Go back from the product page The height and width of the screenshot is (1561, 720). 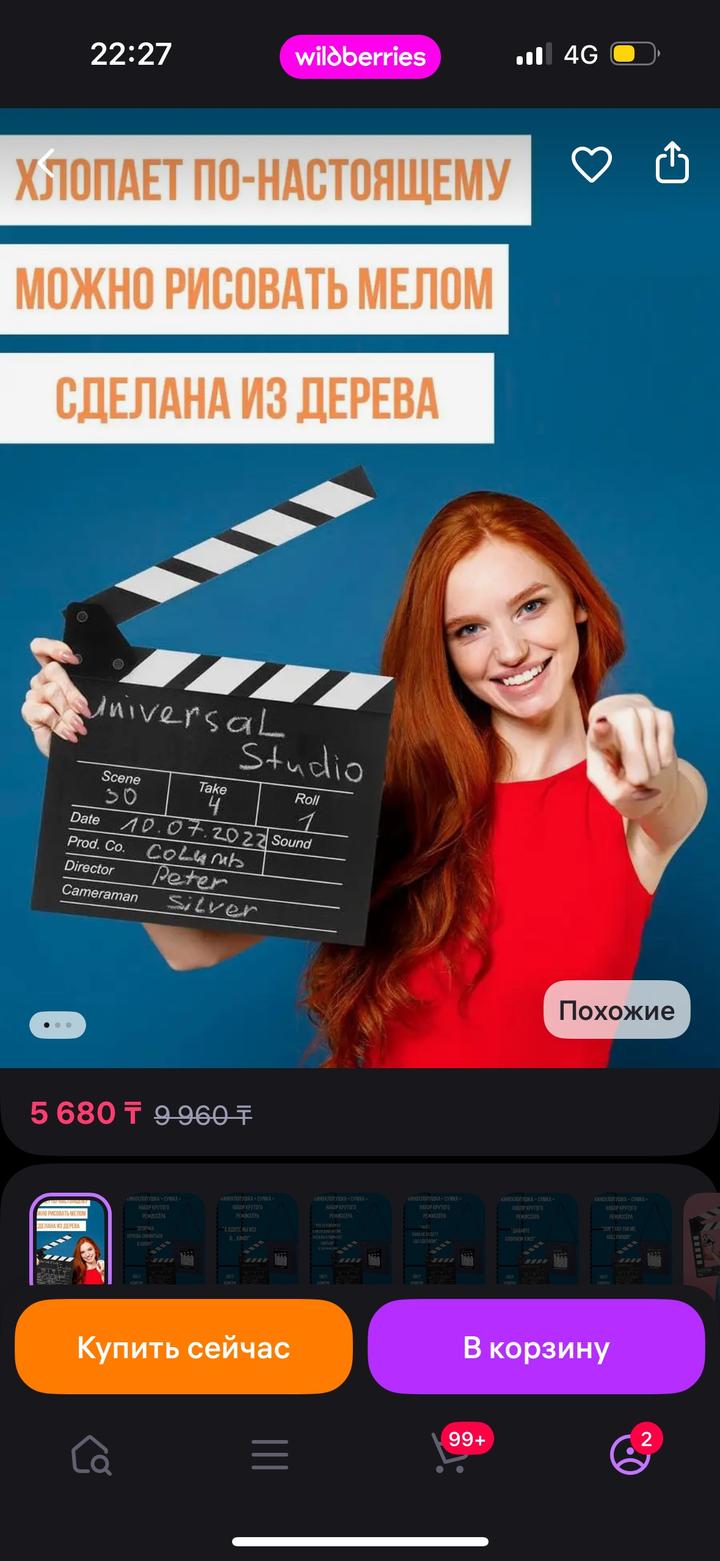pos(46,163)
